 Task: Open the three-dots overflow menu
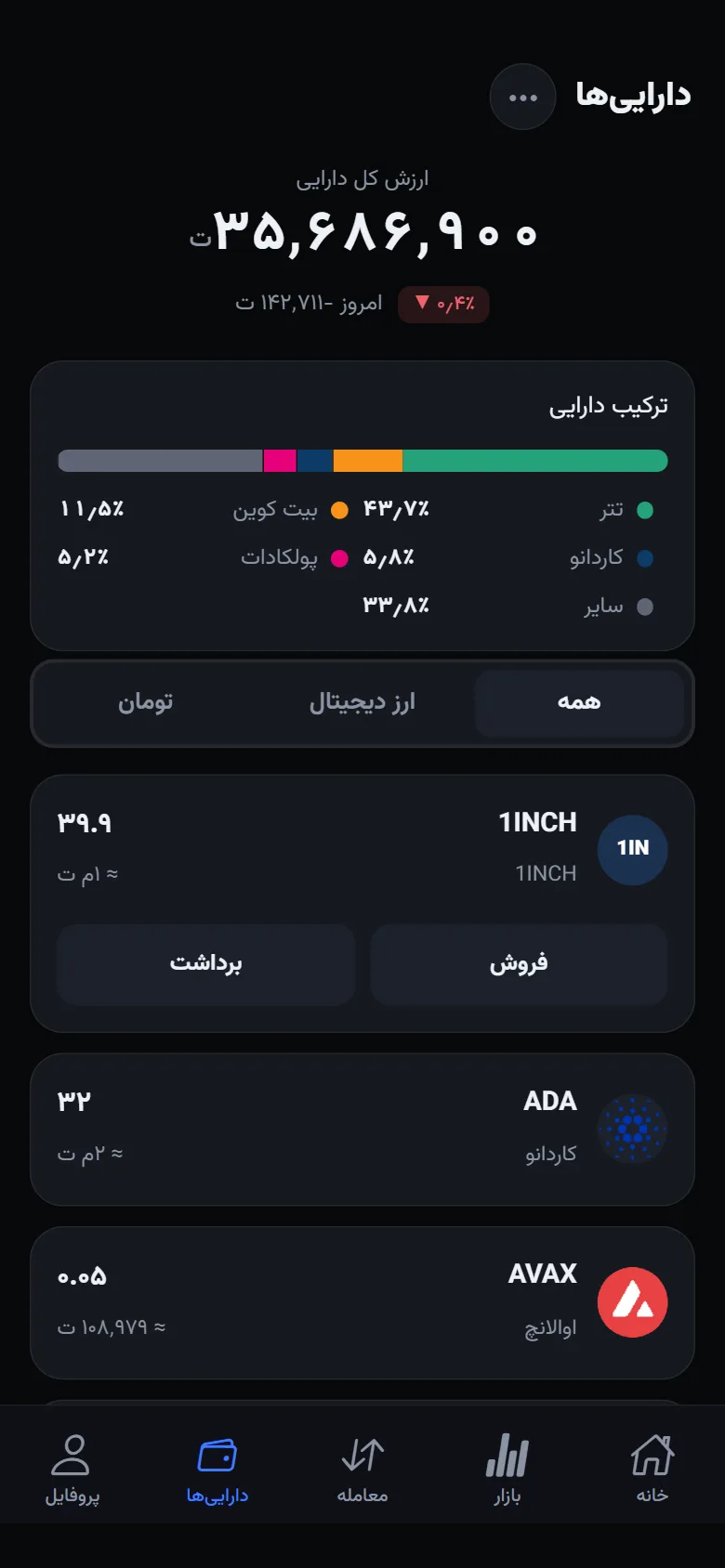[x=522, y=97]
